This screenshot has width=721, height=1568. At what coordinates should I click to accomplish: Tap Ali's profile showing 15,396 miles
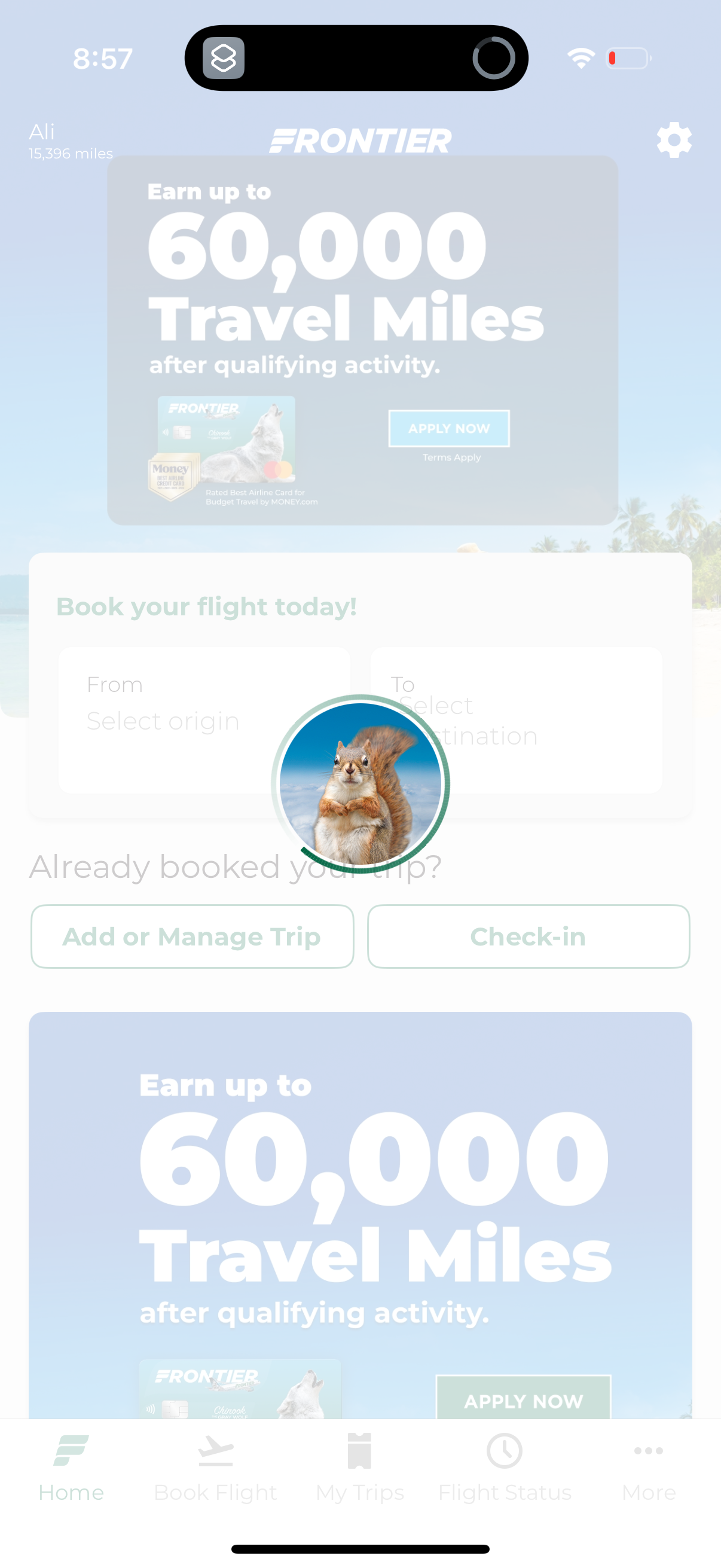(70, 141)
